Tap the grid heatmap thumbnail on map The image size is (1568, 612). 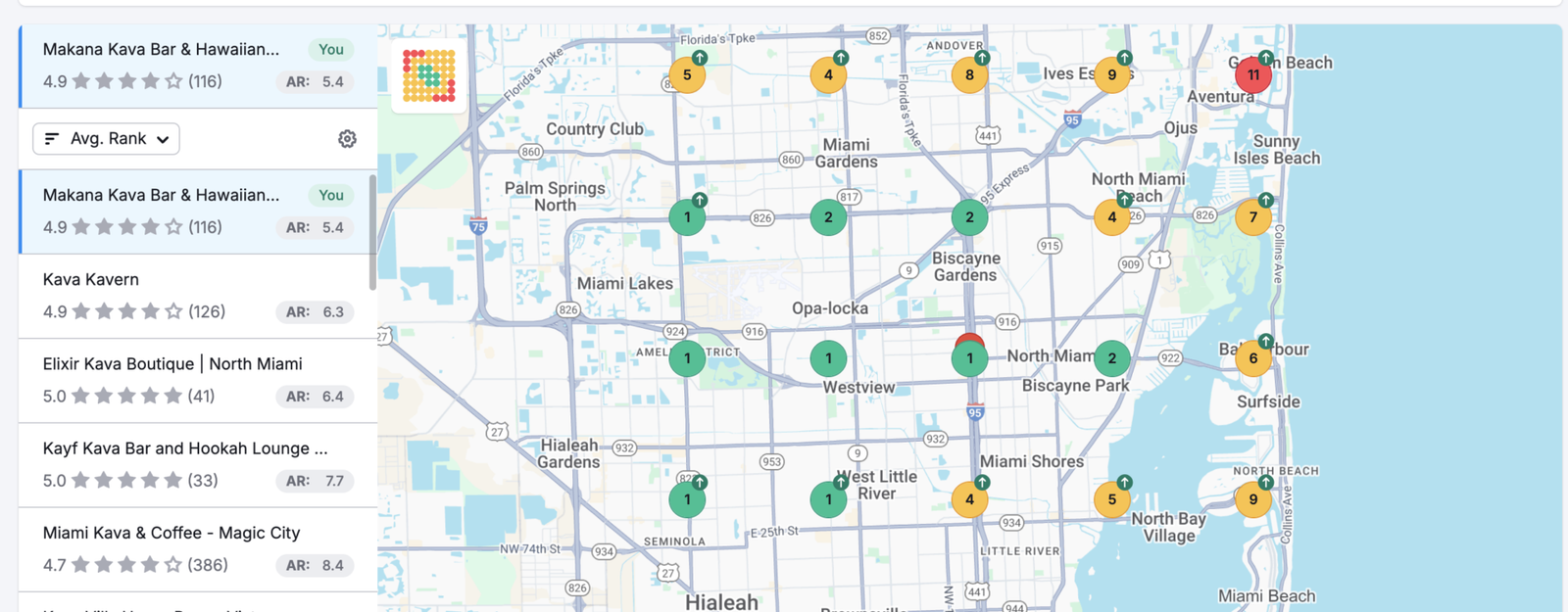pos(429,75)
